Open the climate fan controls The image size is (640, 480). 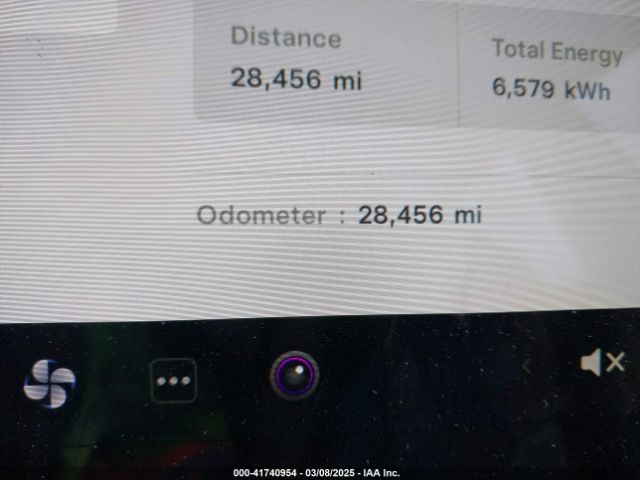pos(49,383)
